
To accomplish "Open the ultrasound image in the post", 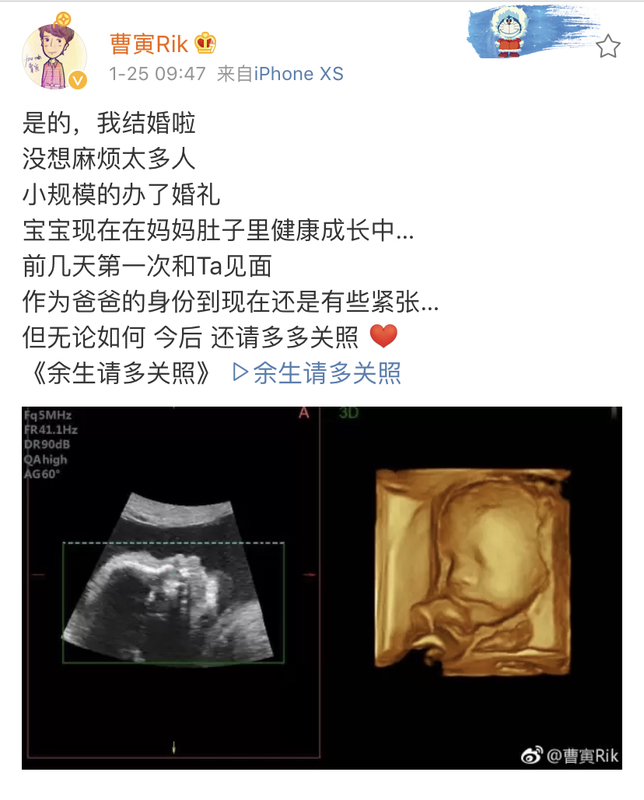I will tap(321, 587).
